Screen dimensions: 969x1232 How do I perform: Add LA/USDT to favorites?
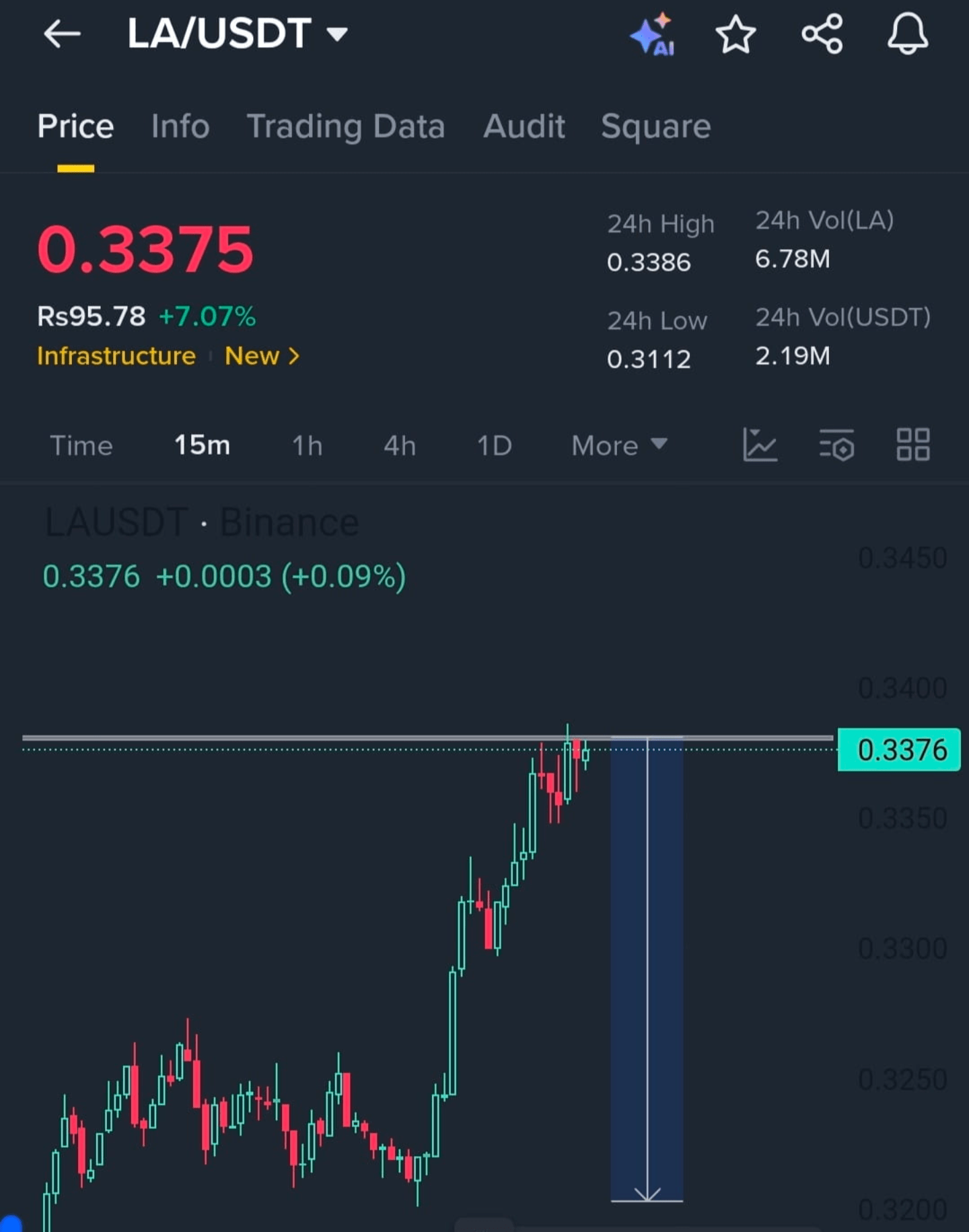[735, 35]
